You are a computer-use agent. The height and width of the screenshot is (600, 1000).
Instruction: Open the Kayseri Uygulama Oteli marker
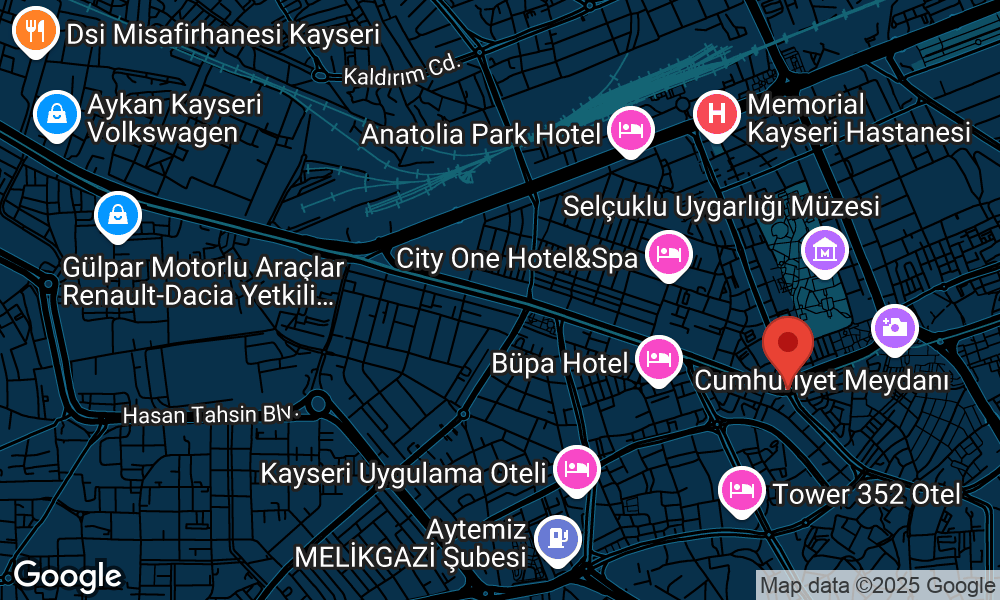(x=576, y=468)
